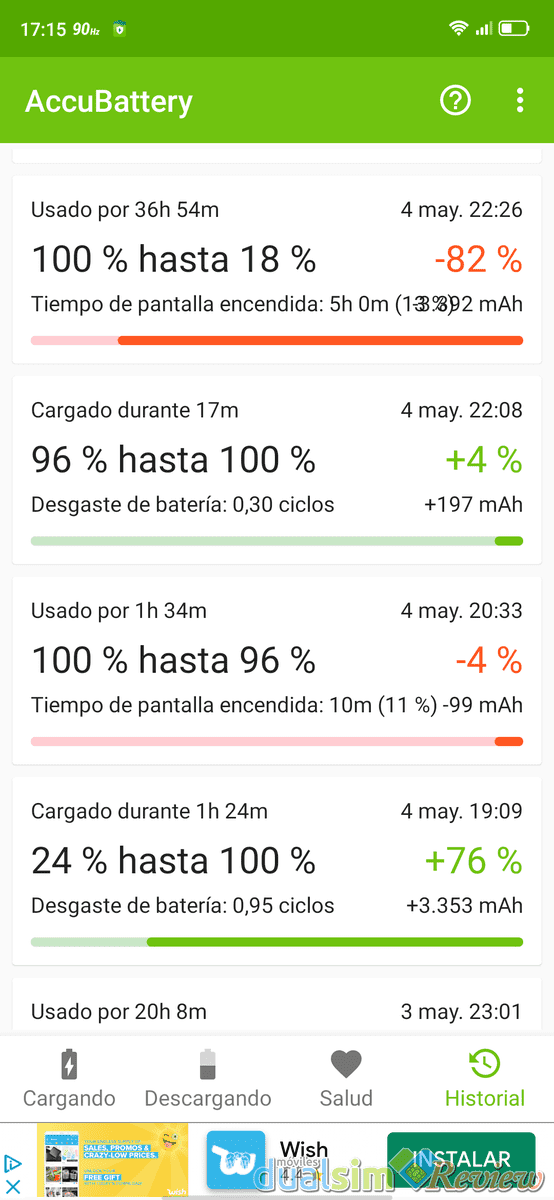Screen dimensions: 554x1200
Task: Open the help question mark icon
Action: tap(456, 100)
